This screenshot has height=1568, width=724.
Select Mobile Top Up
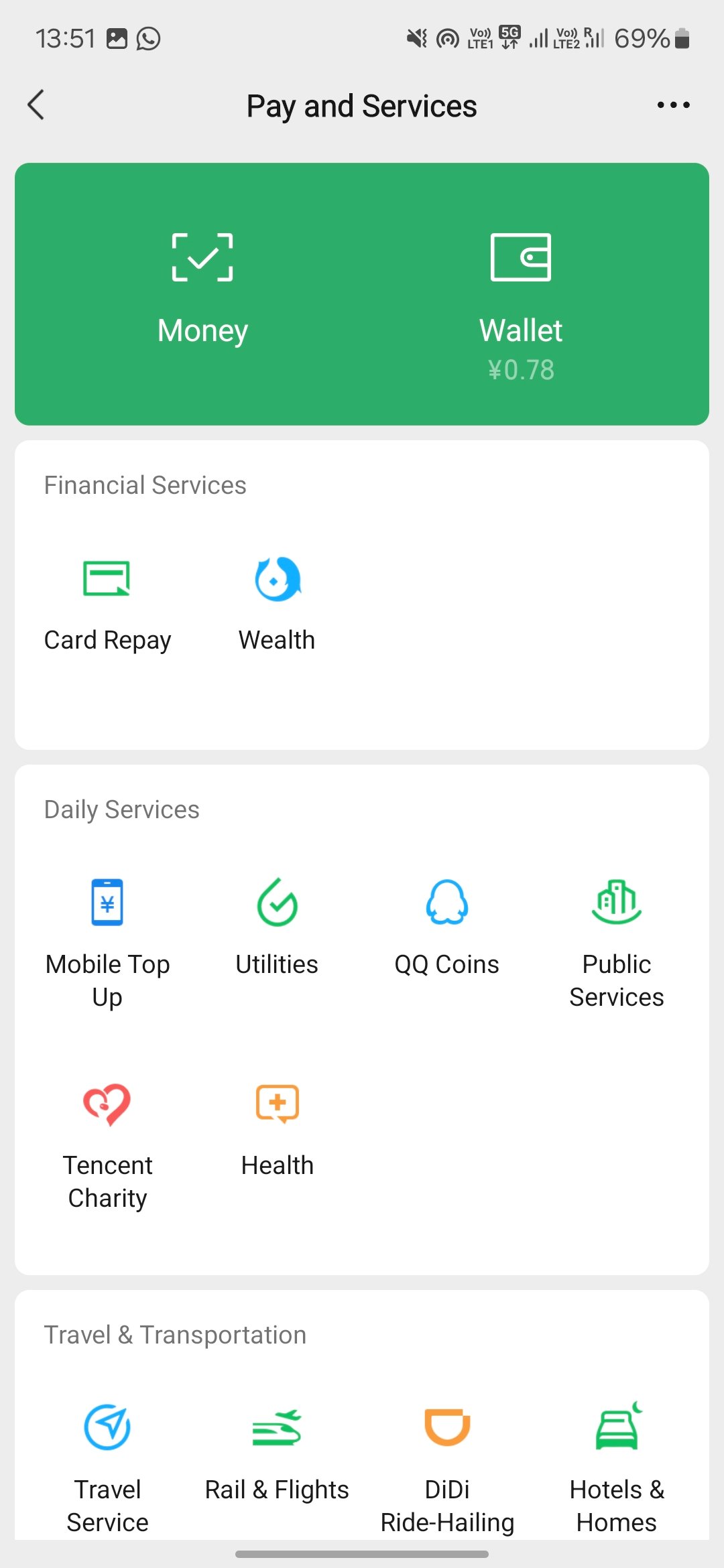point(107,938)
